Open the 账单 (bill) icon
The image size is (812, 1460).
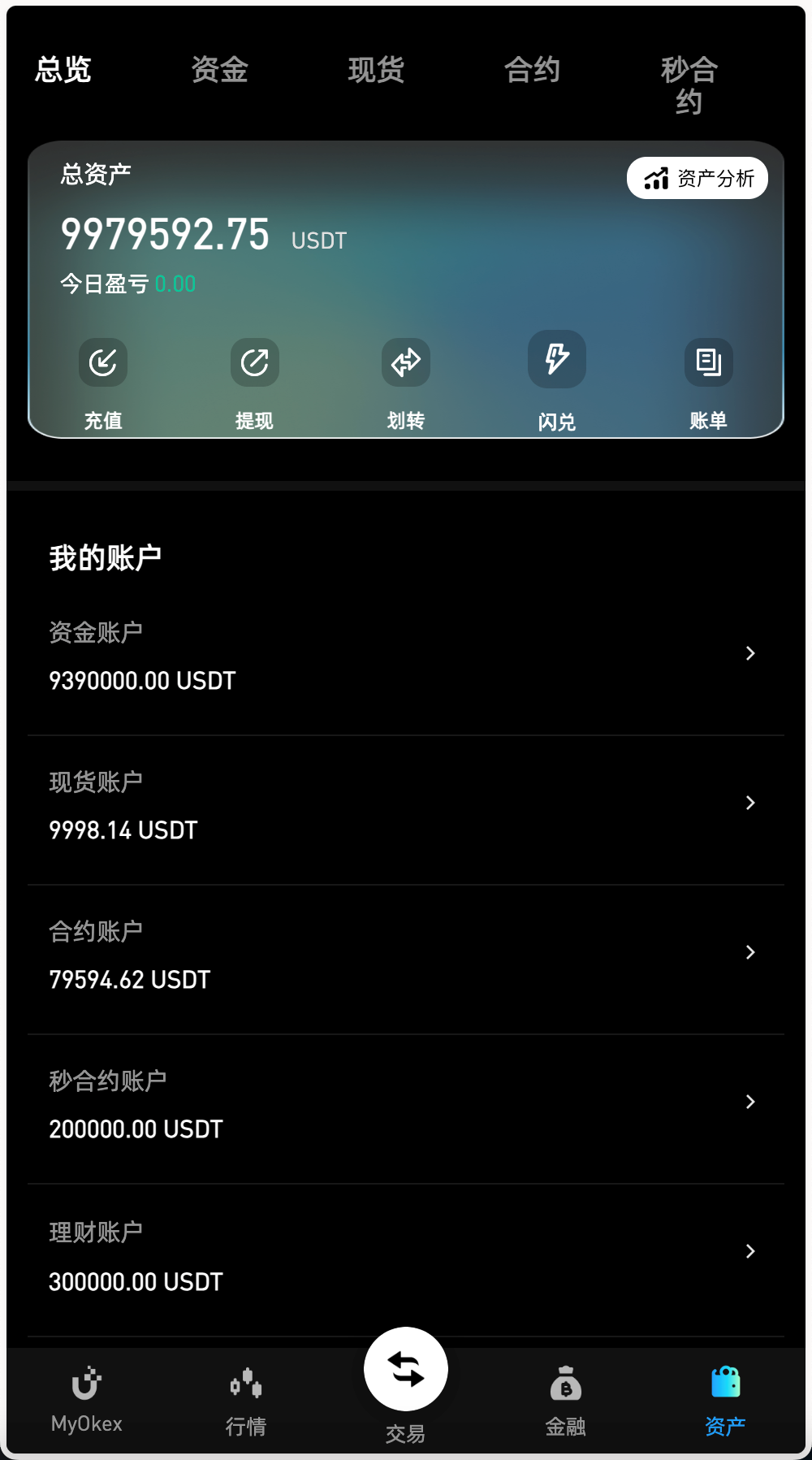(x=707, y=363)
